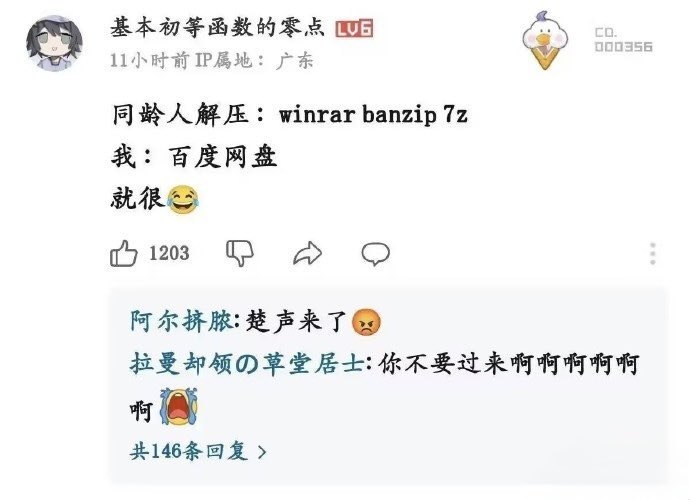
Task: Like the comment with 1203 likes
Action: point(124,253)
